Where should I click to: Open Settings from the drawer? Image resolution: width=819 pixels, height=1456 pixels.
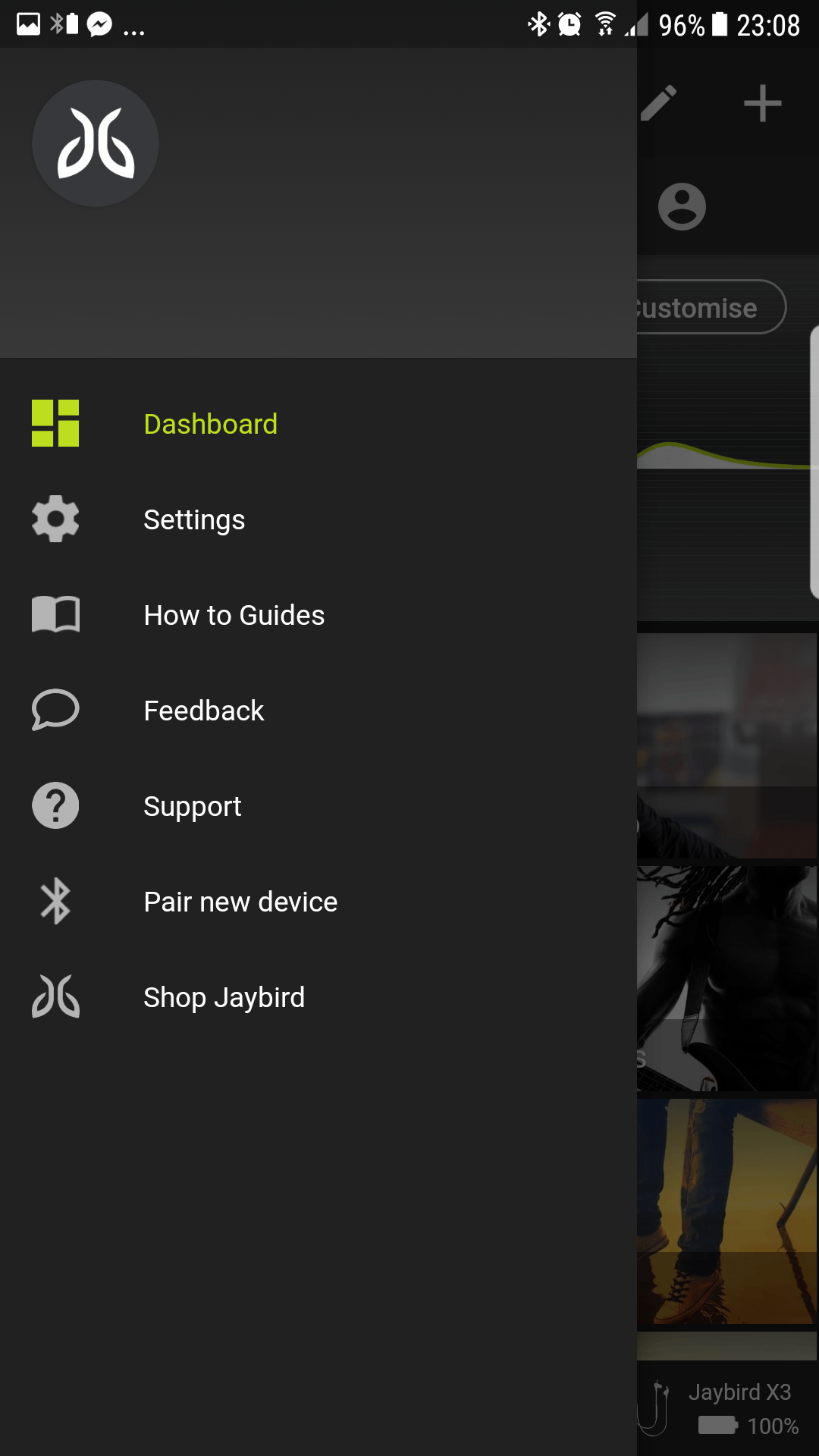point(318,519)
